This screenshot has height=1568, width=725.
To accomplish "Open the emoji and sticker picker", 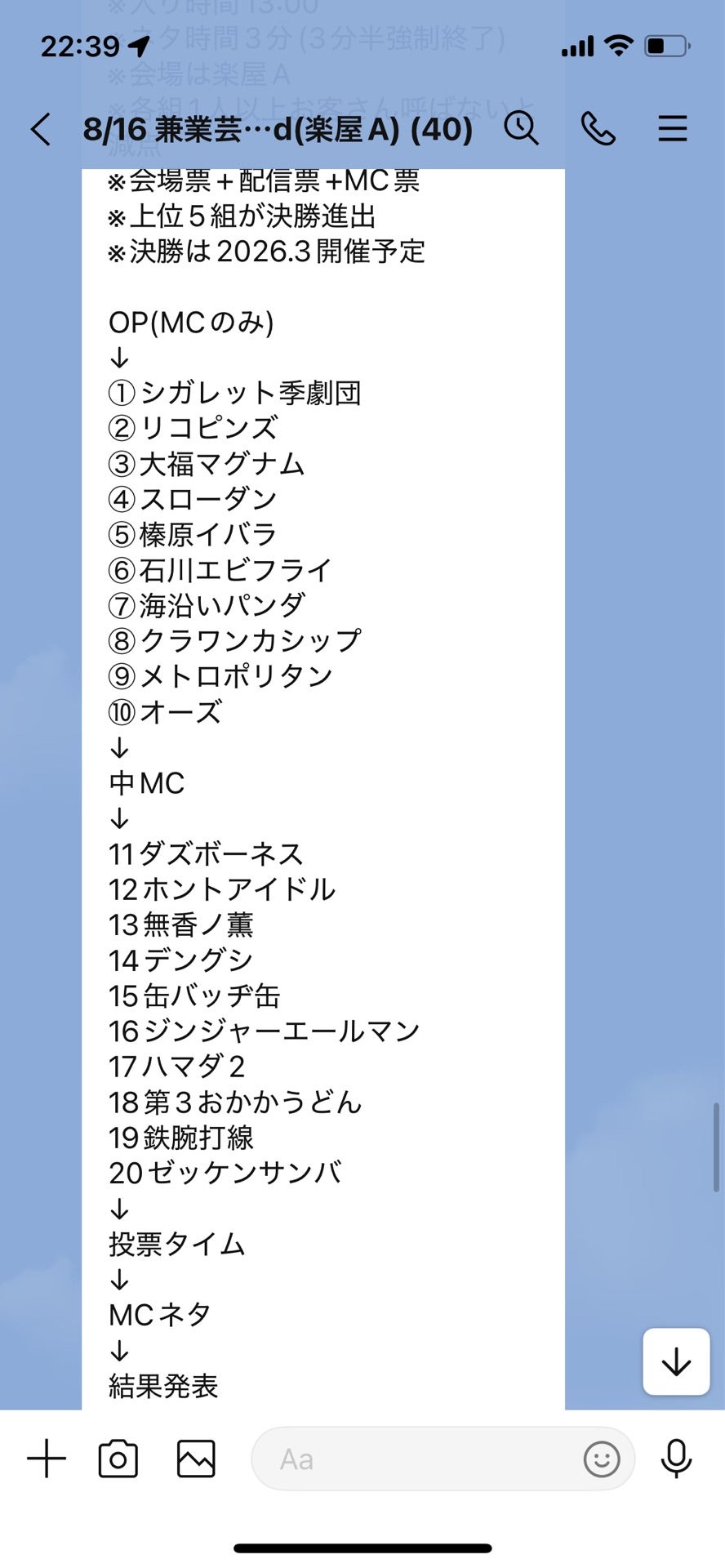I will [602, 1459].
